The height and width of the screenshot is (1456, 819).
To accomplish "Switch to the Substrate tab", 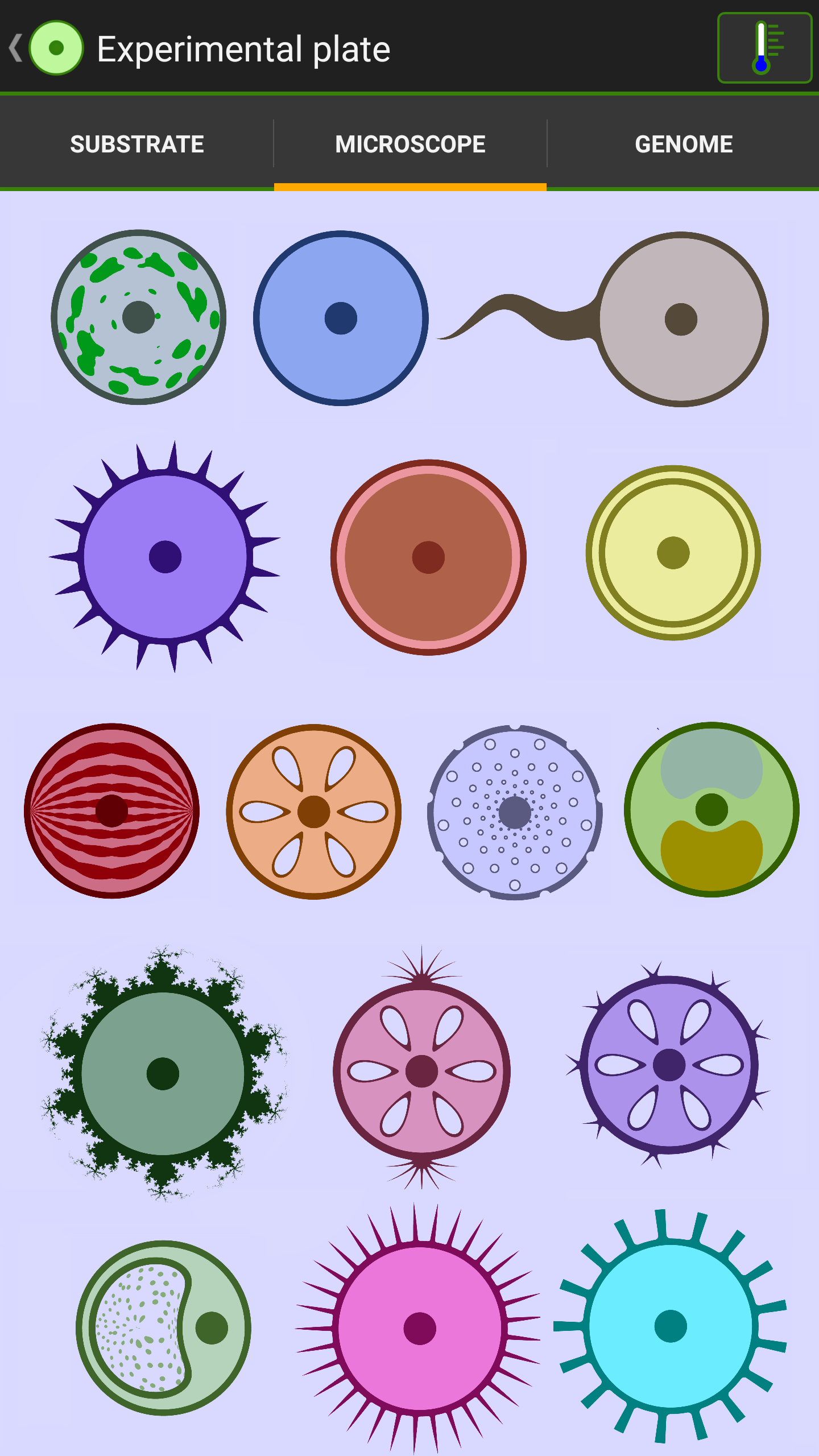I will point(136,144).
